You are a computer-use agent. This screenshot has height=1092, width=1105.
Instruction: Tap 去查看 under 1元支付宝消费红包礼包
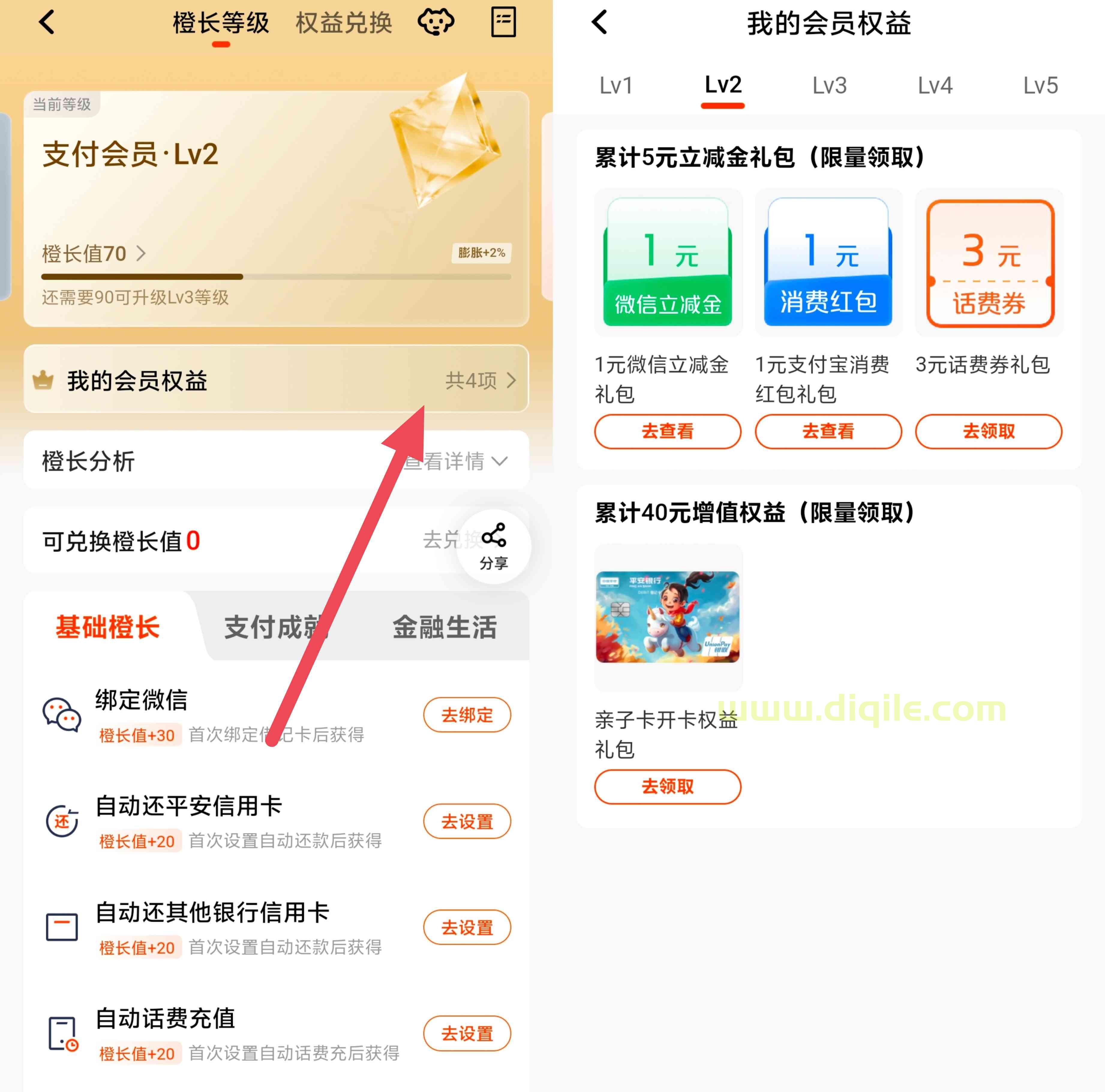click(x=828, y=431)
